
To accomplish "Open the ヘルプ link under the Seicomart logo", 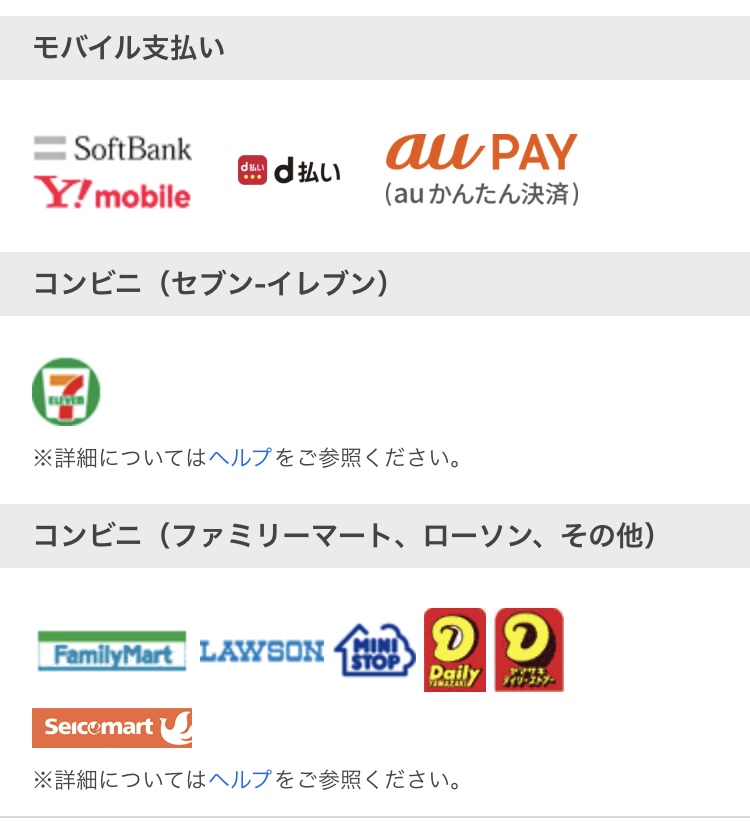I will coord(240,779).
